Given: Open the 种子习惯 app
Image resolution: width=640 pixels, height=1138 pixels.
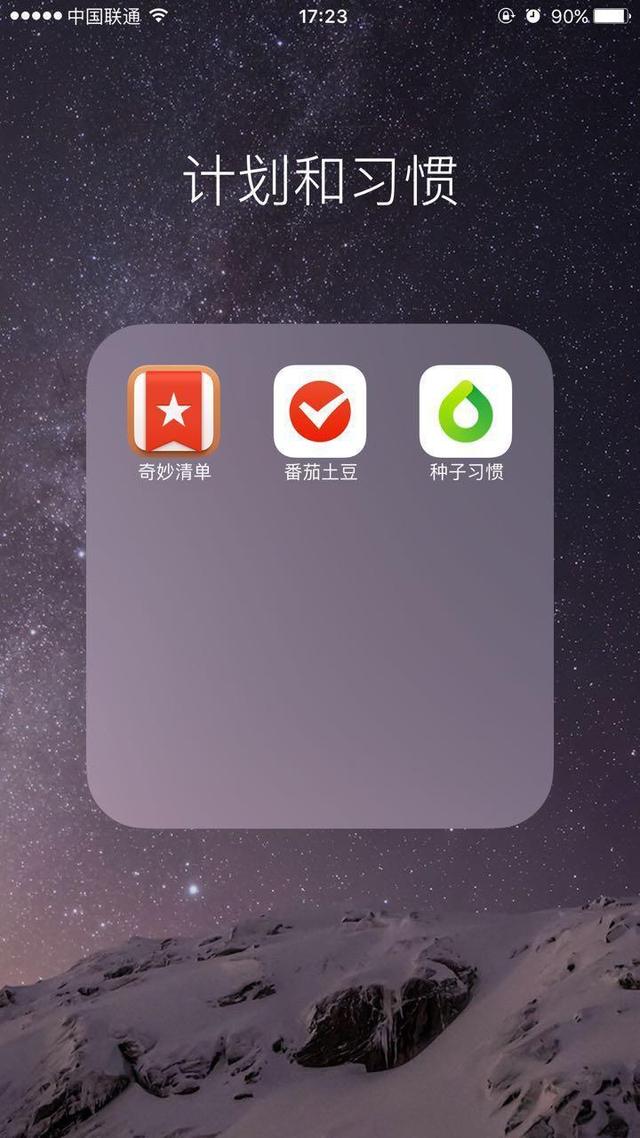Looking at the screenshot, I should (465, 411).
